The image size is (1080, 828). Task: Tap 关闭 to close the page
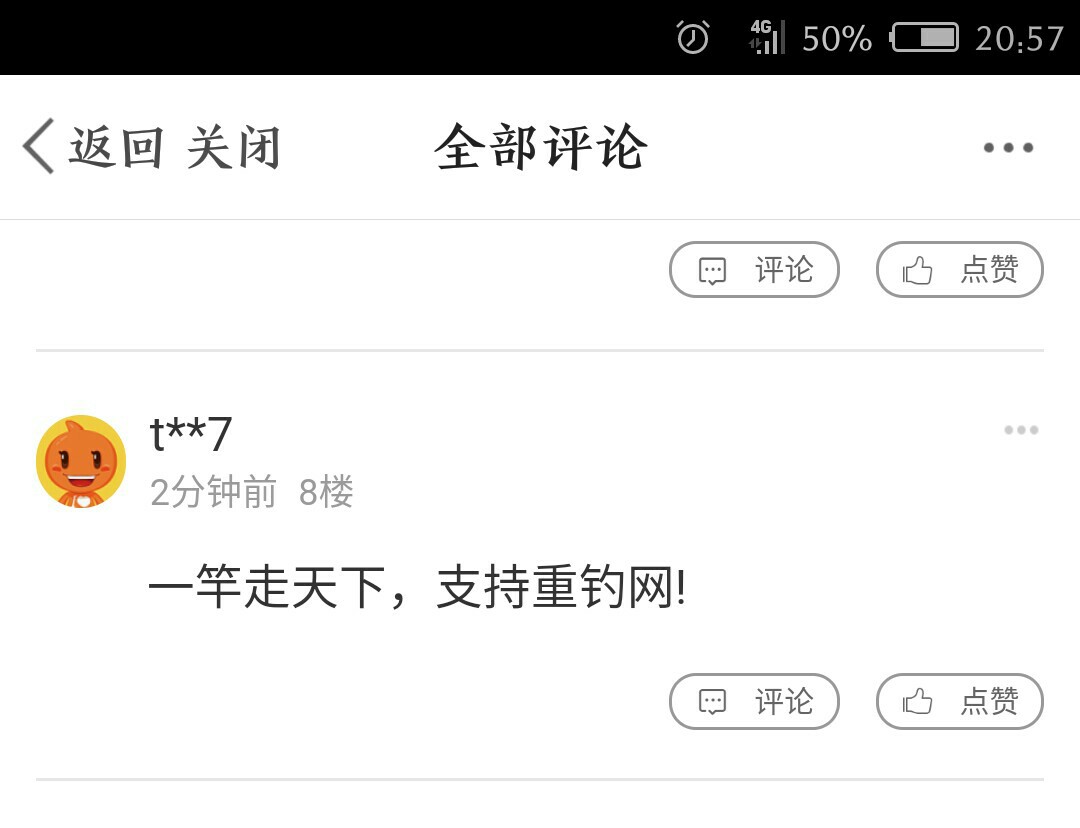(234, 148)
